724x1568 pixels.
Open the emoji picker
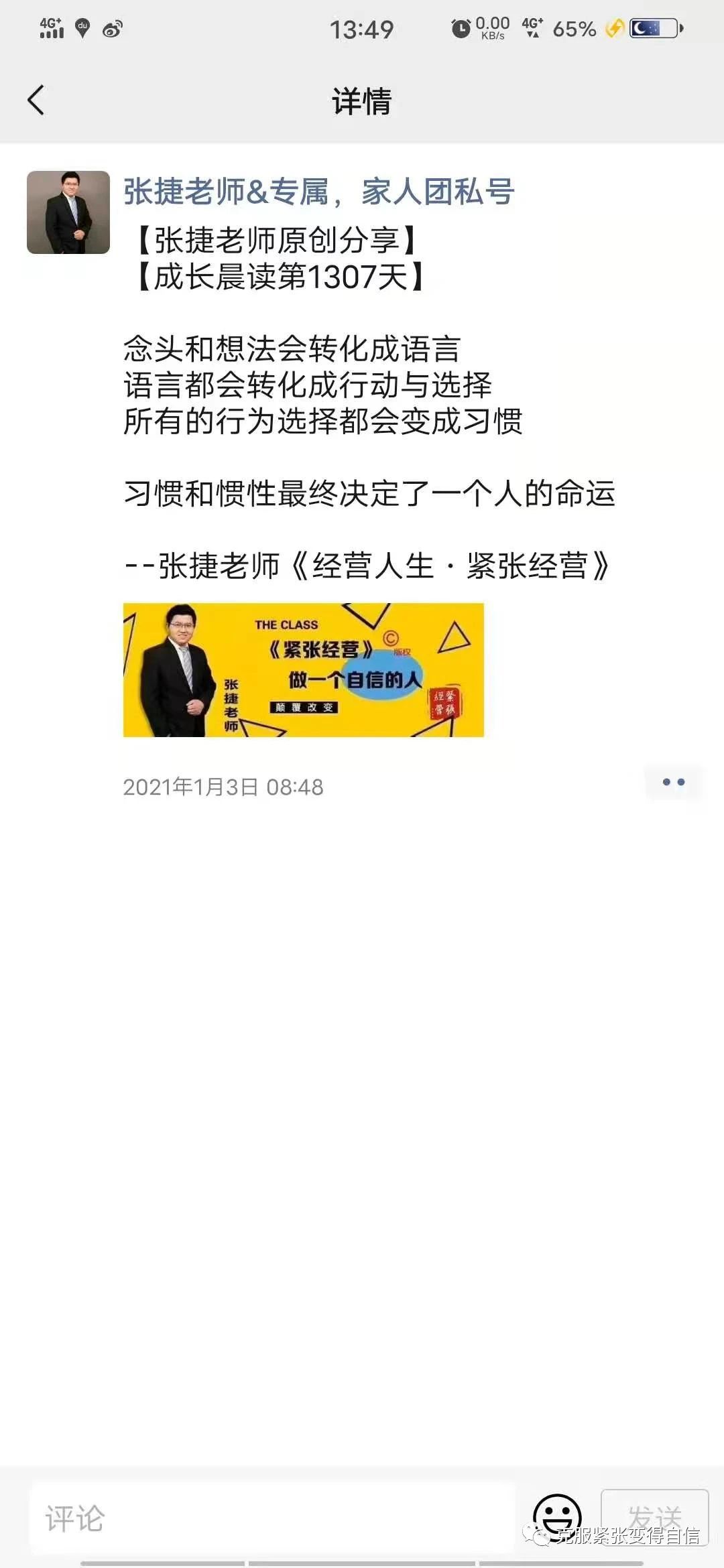point(557,1517)
